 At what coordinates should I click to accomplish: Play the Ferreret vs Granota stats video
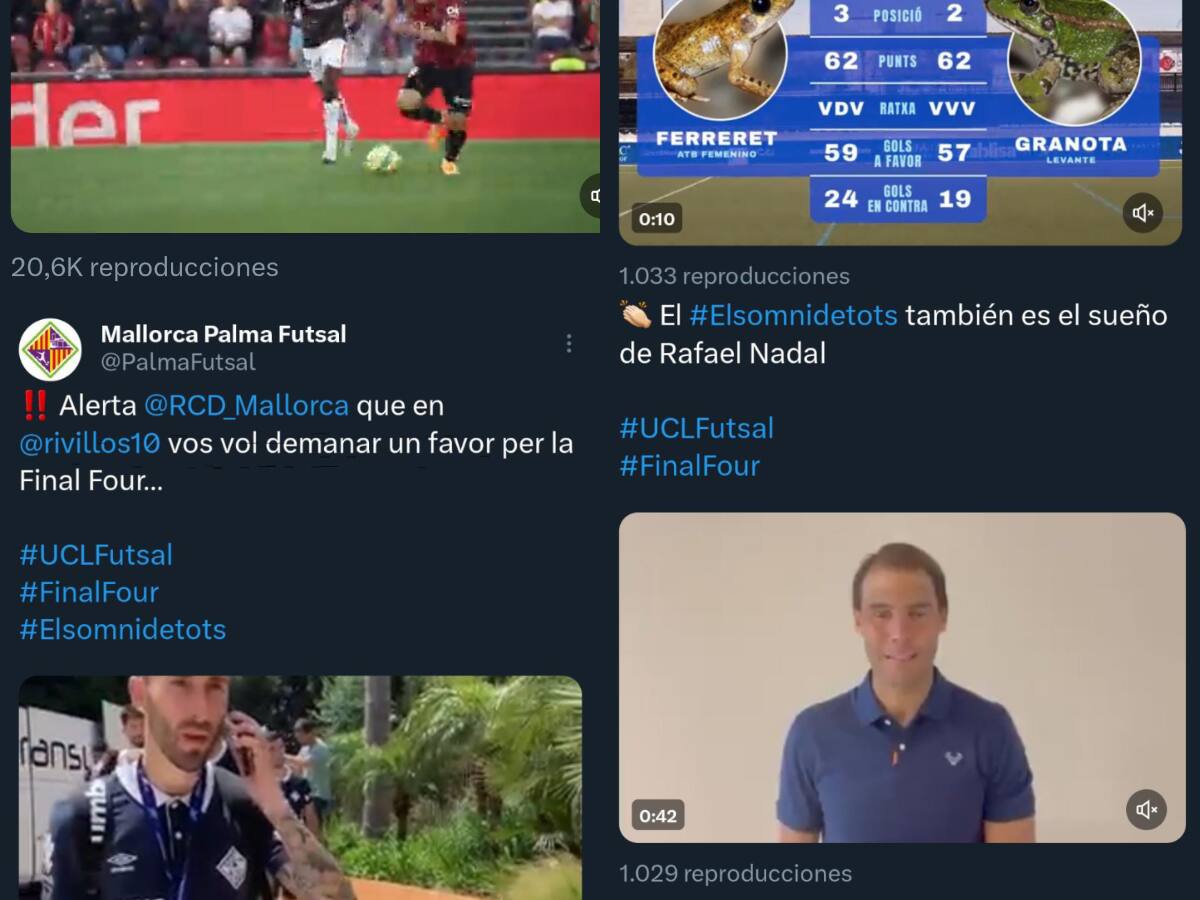pos(900,120)
